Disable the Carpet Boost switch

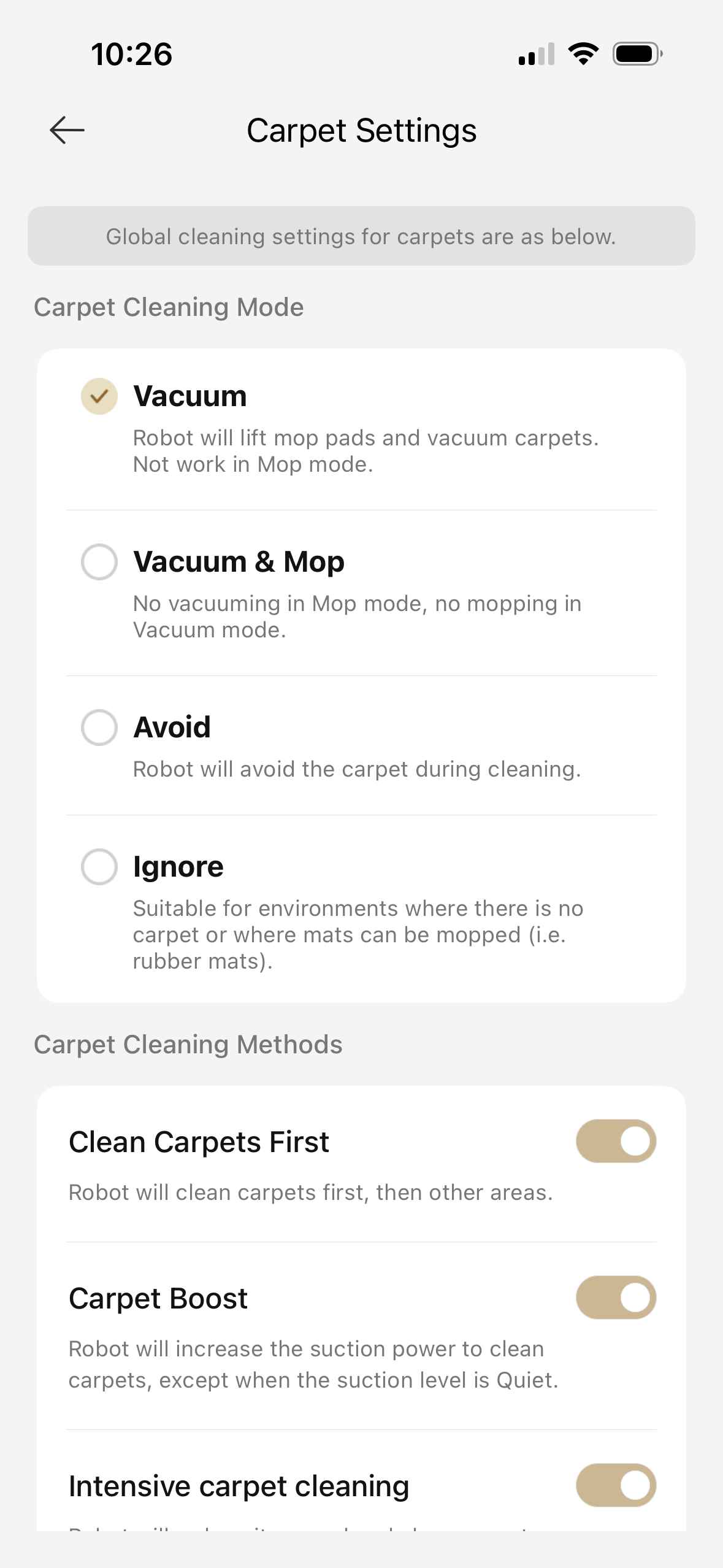click(x=616, y=1297)
